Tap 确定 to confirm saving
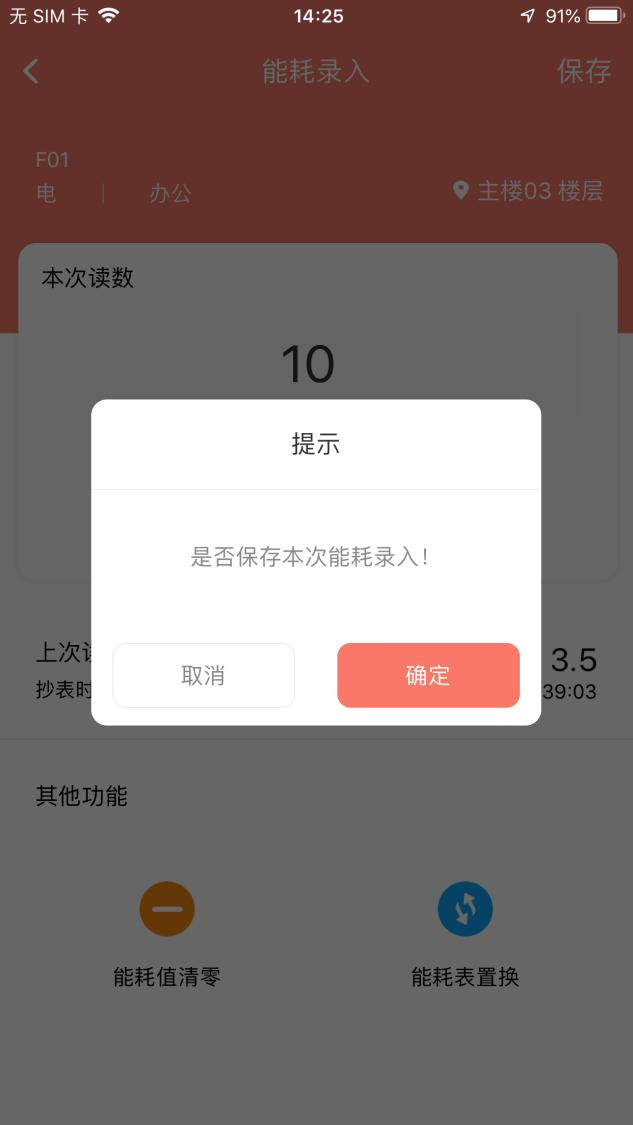 [428, 675]
